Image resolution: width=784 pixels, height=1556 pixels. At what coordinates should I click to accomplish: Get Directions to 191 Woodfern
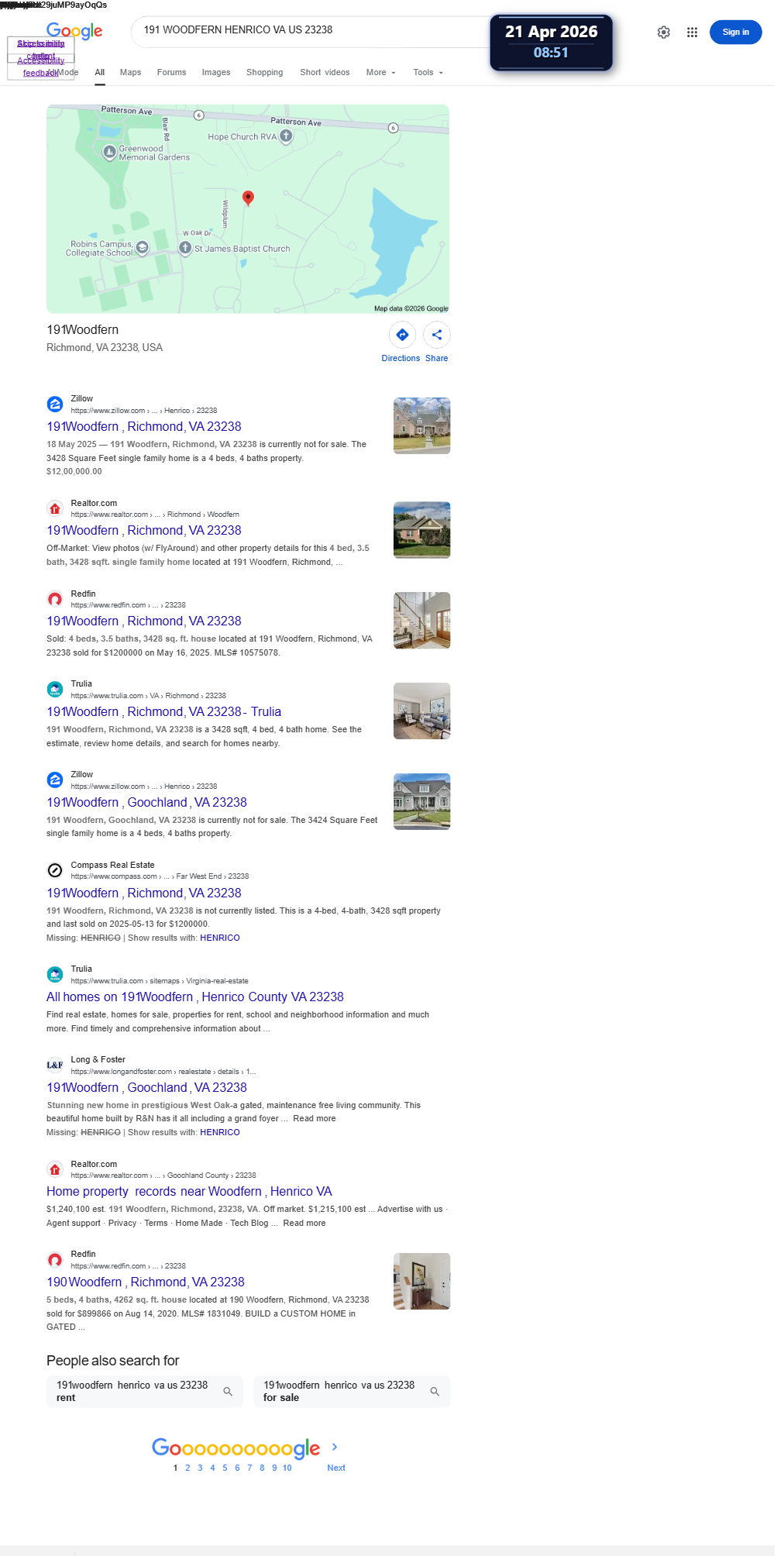(x=401, y=342)
